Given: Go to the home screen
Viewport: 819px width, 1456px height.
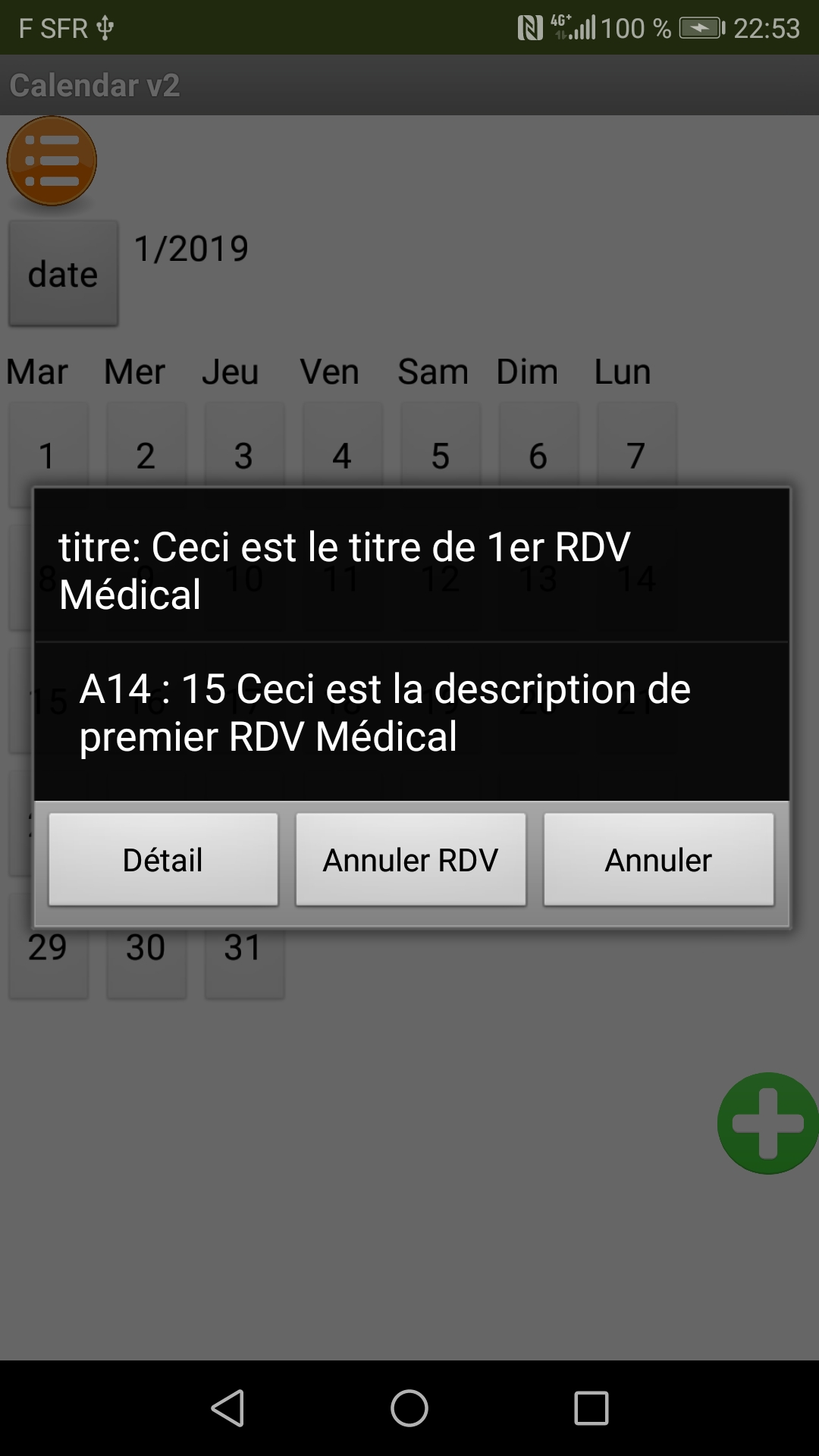Looking at the screenshot, I should [x=409, y=1408].
